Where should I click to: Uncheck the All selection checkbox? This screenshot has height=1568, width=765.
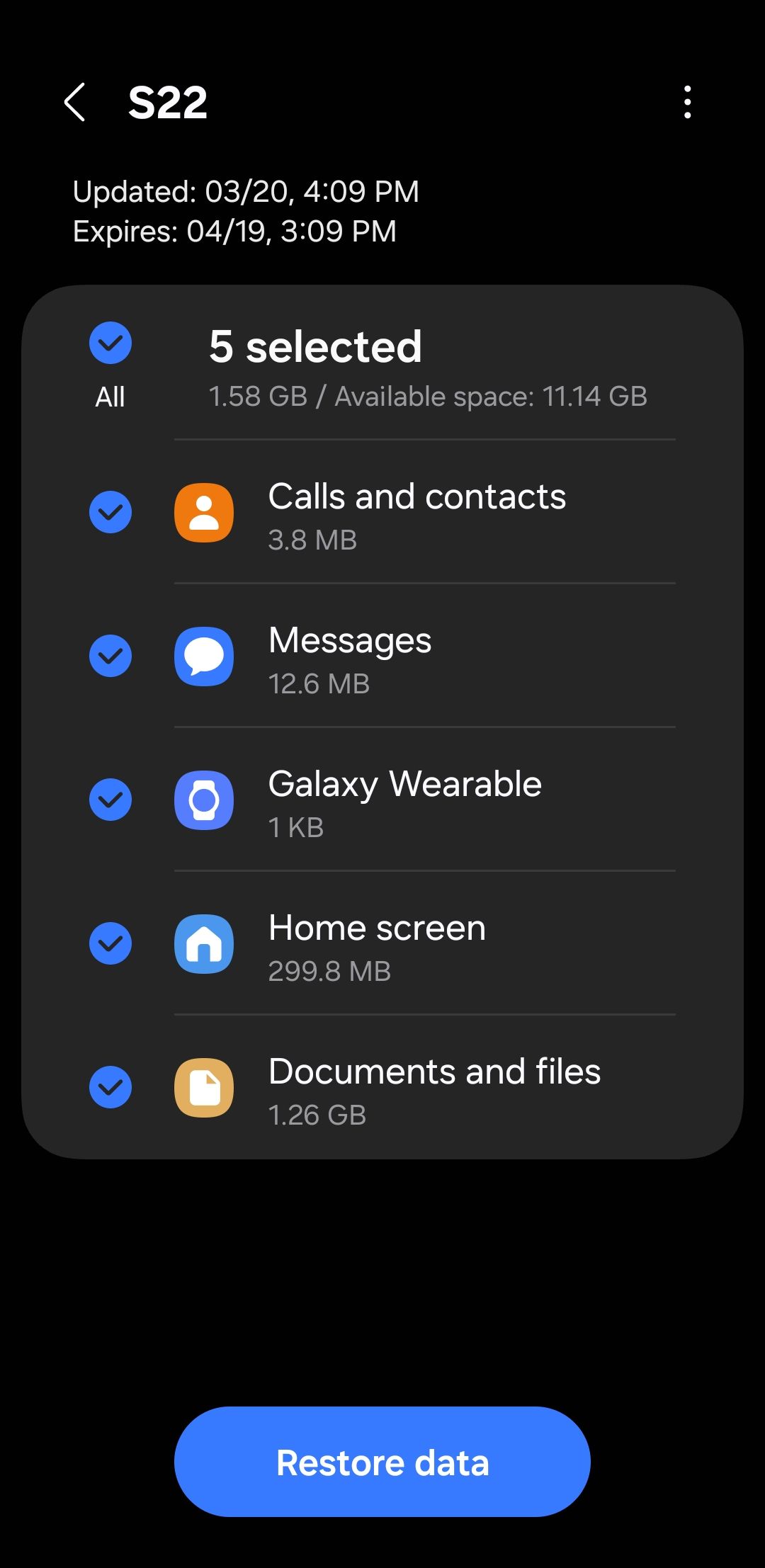(110, 343)
